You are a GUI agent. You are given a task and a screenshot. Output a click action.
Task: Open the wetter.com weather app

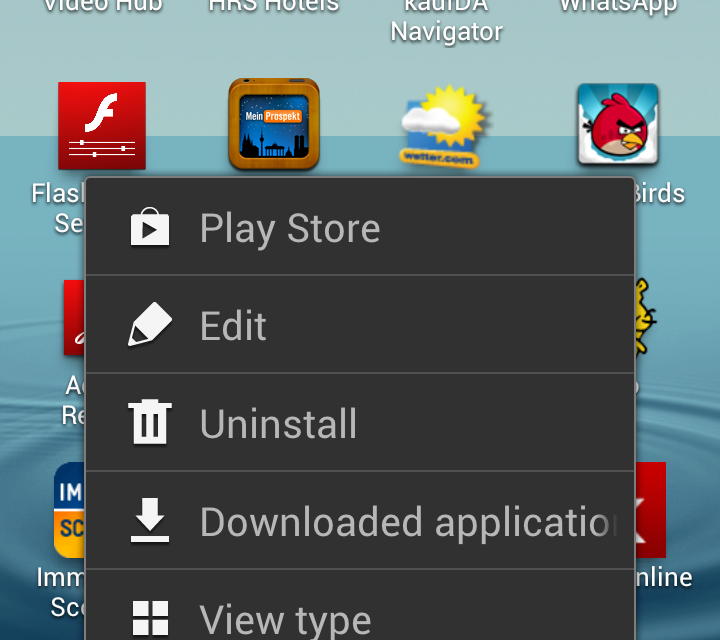444,127
